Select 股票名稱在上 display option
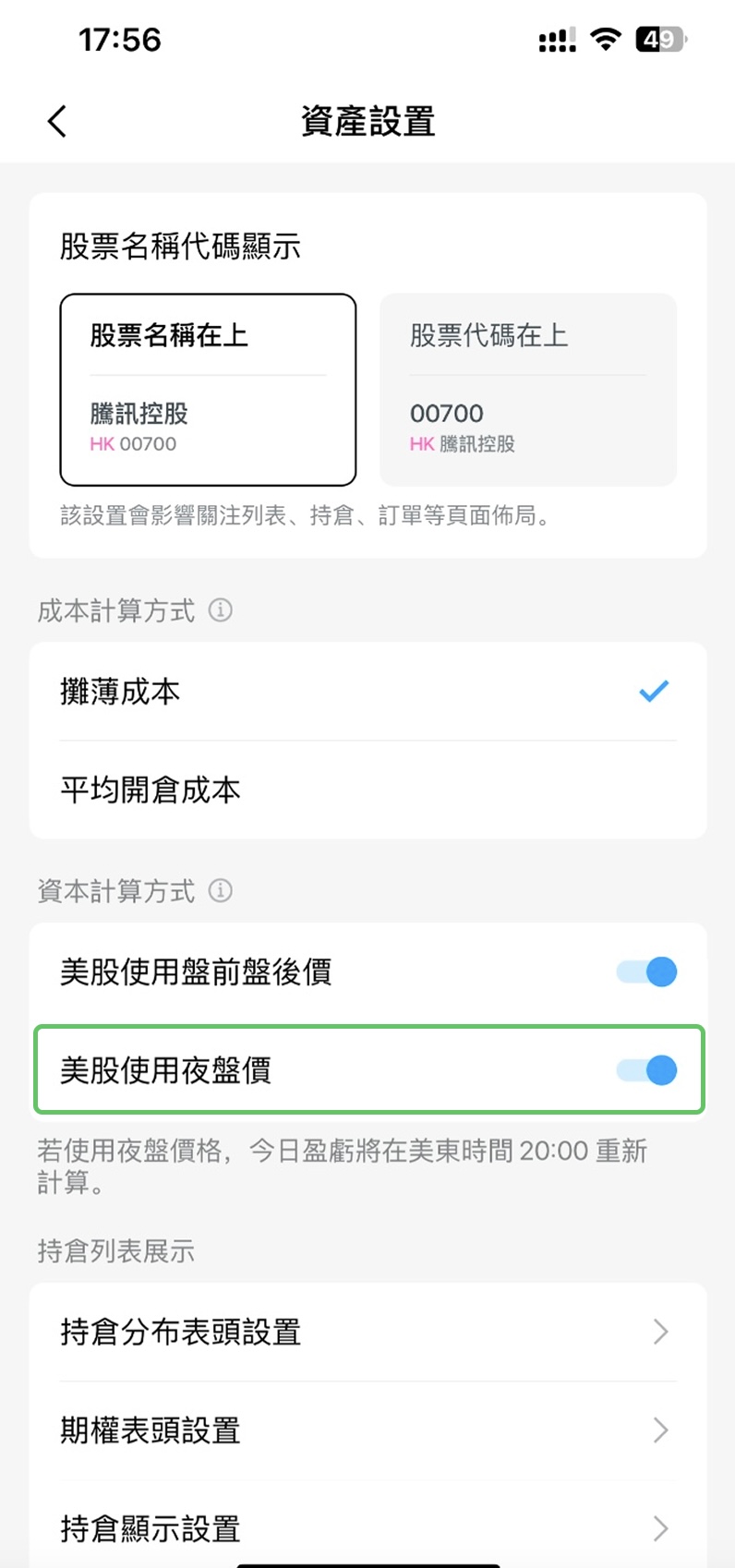The width and height of the screenshot is (735, 1568). 208,389
